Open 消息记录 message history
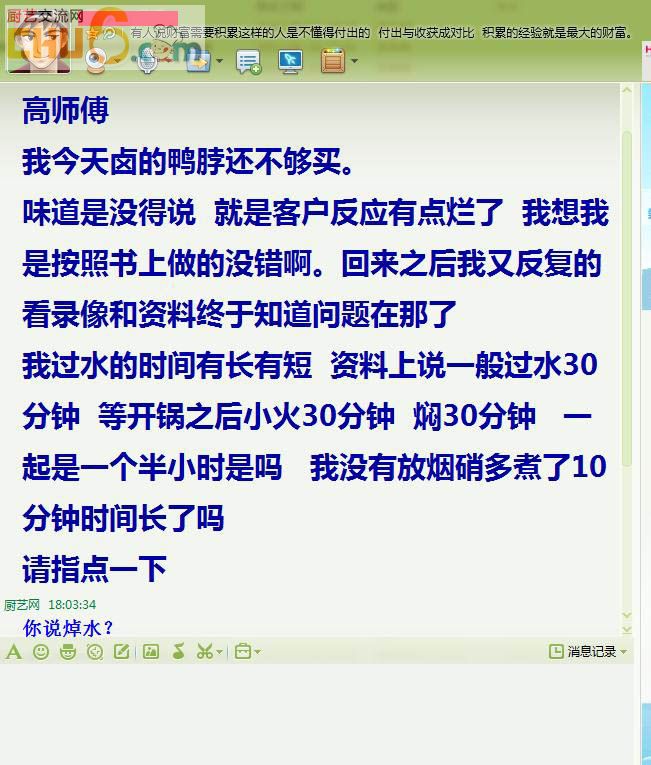Screen dimensions: 651x765 tap(590, 652)
